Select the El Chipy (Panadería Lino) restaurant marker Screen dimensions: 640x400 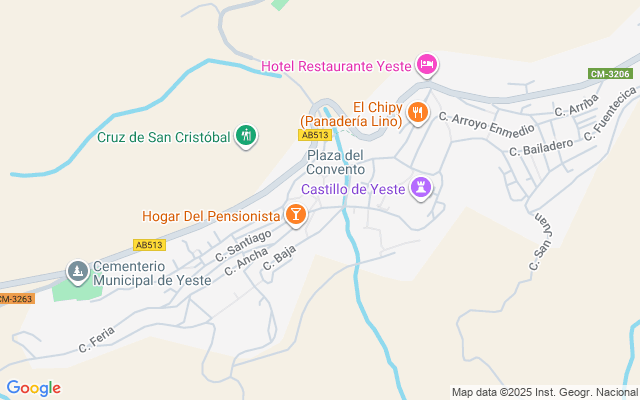click(418, 113)
